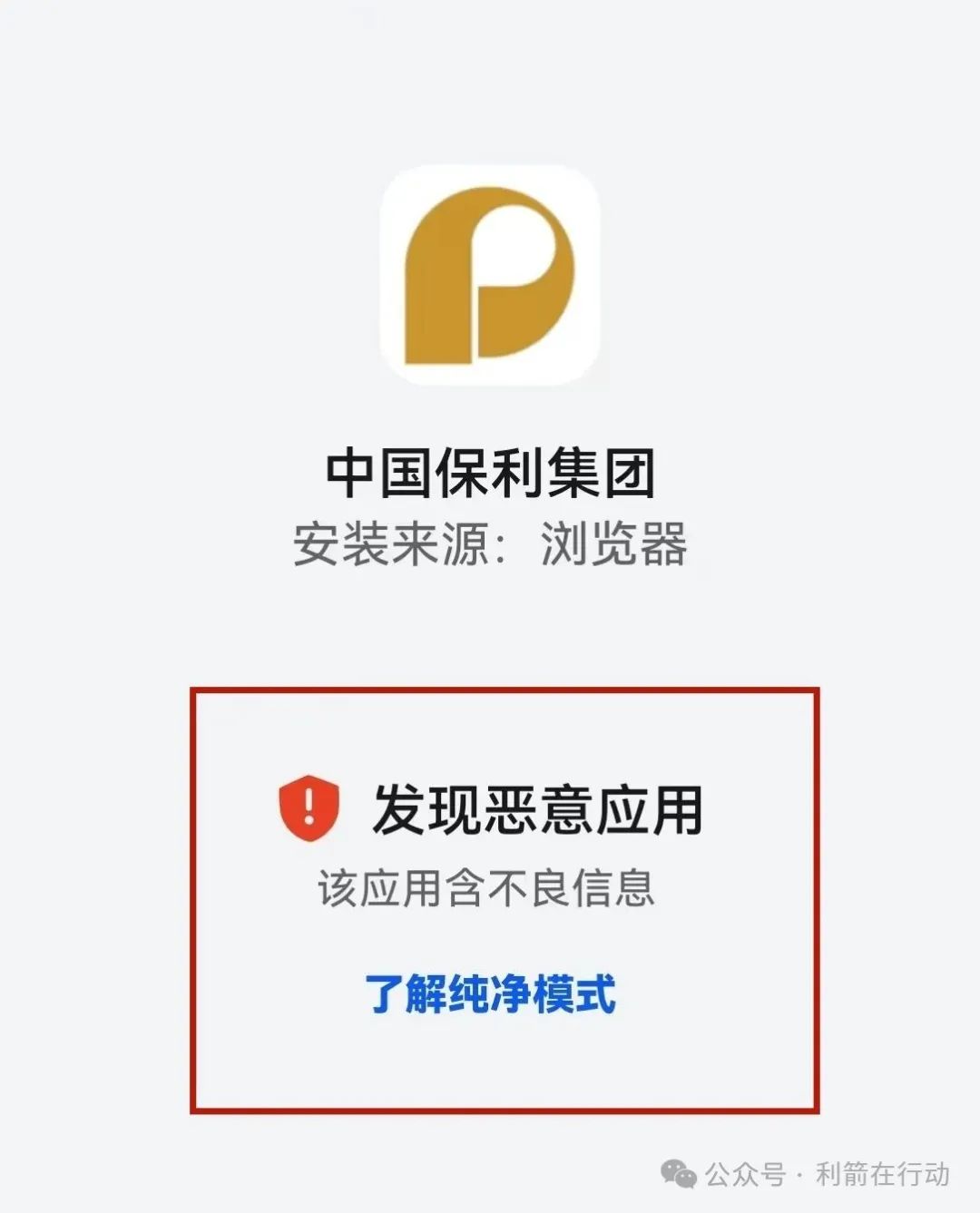980x1213 pixels.
Task: Tap the gold letter P emblem
Action: [490, 272]
